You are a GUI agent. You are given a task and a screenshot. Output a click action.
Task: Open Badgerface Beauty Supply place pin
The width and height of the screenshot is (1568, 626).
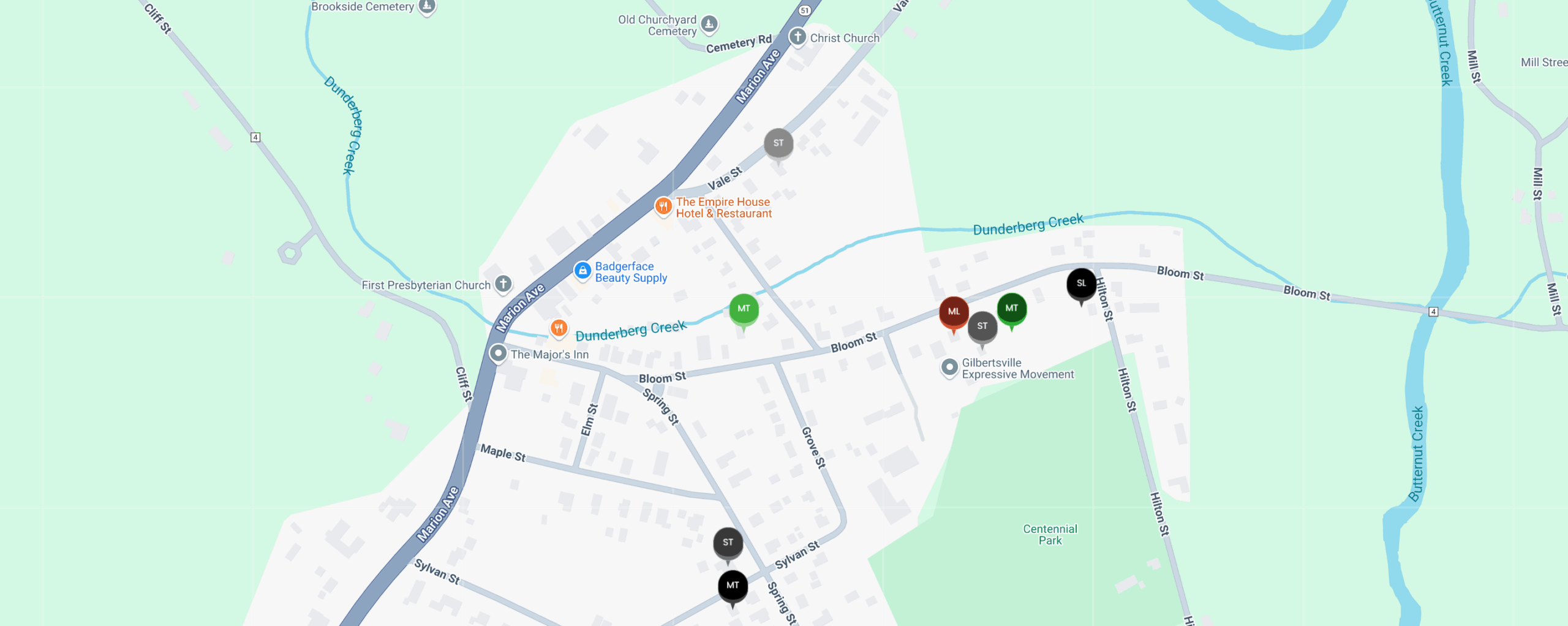582,270
